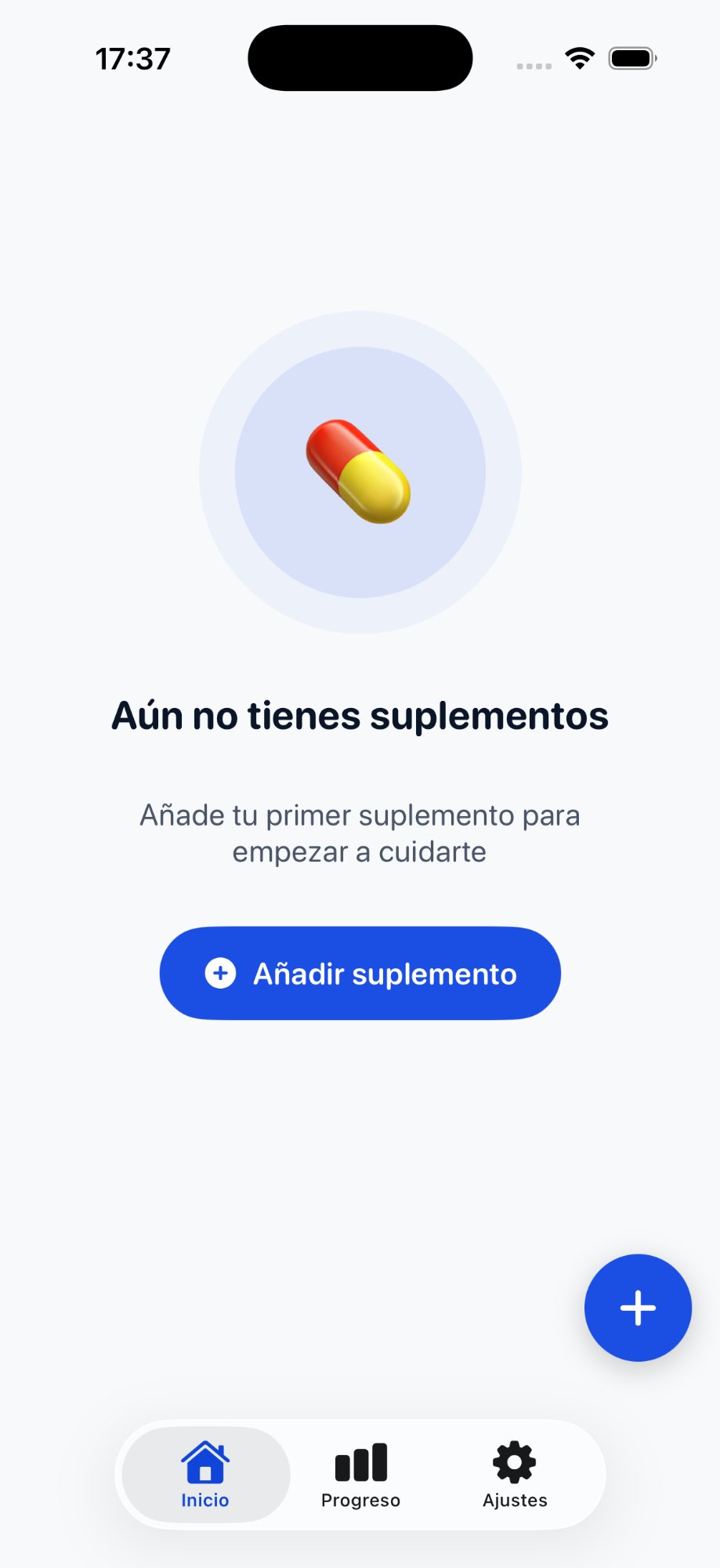Go to the Ajustes tab
Screen dimensions: 720x1568
coord(515,1475)
